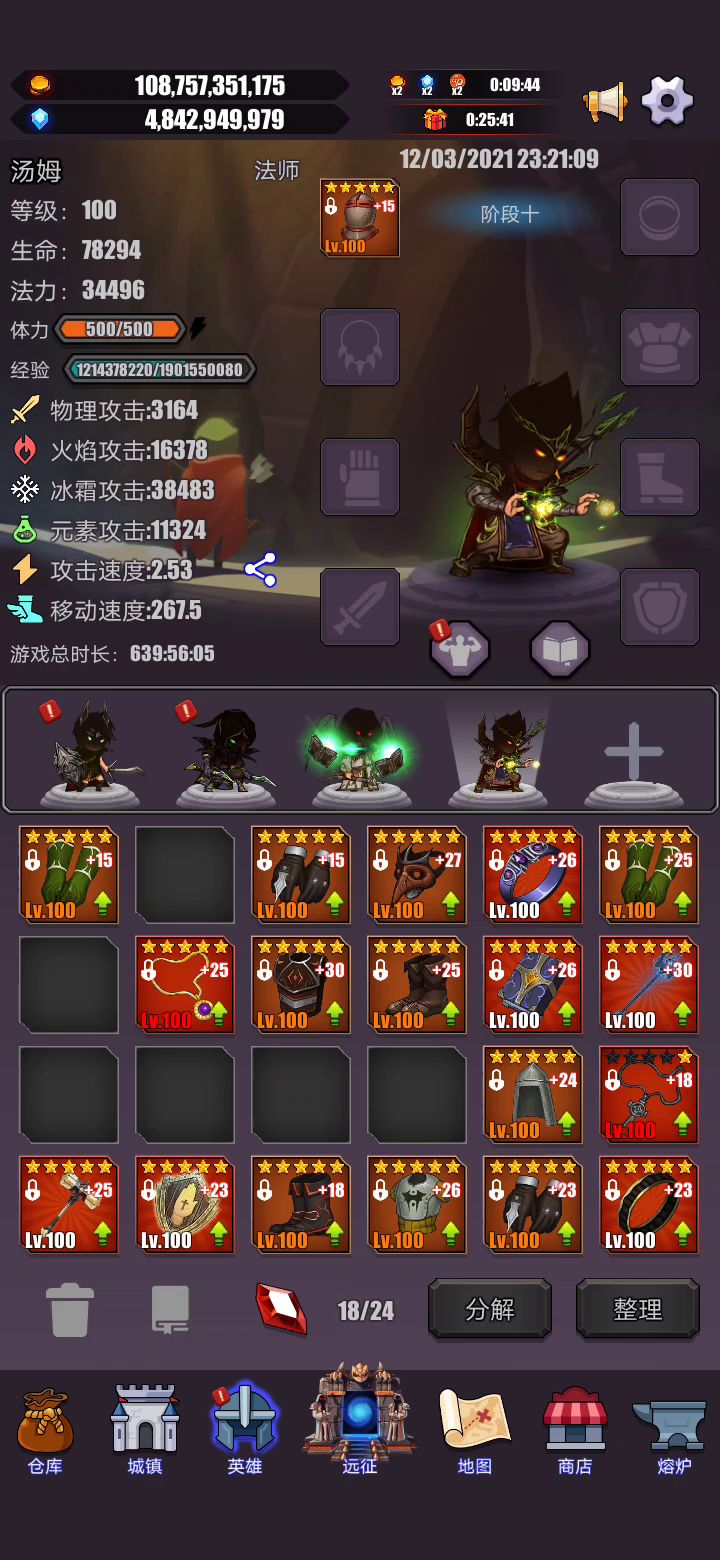Screen dimensions: 720x1560
Task: Select the +27 plague mask item
Action: pos(417,875)
